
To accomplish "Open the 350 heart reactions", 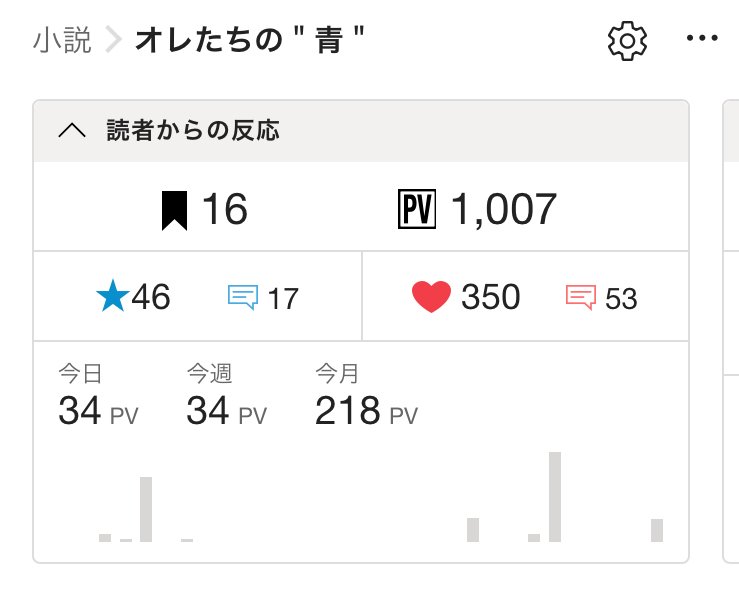I will pos(466,297).
